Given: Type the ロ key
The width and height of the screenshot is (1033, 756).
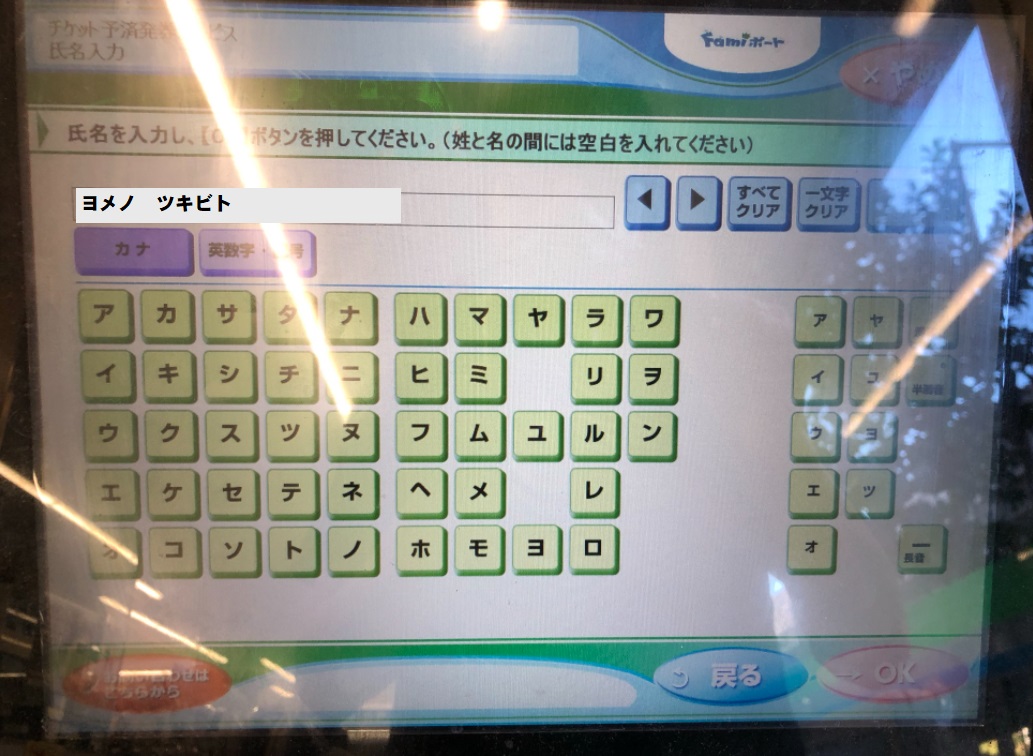Looking at the screenshot, I should [x=594, y=549].
